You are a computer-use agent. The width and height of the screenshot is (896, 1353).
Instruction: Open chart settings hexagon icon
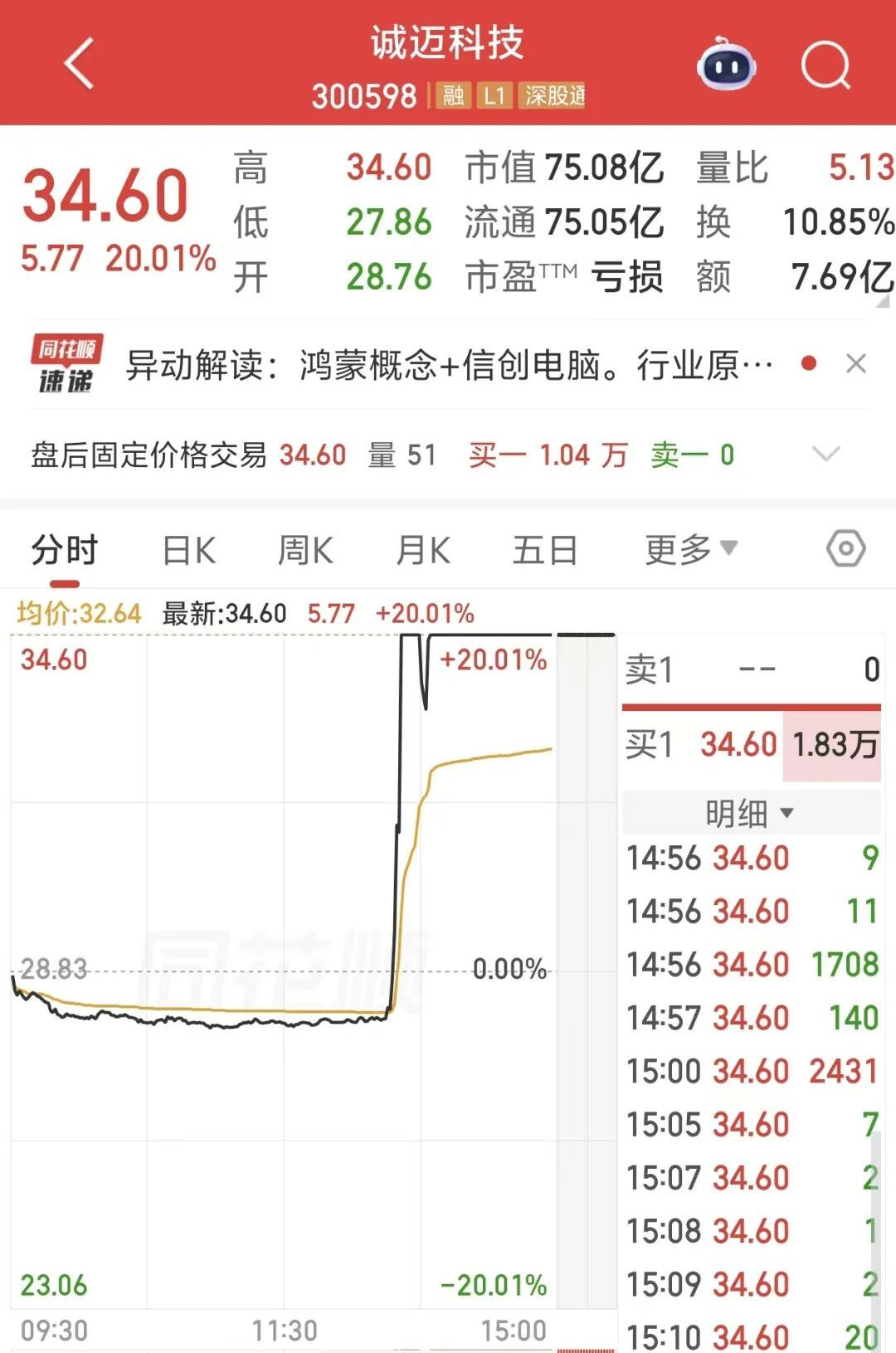pos(846,548)
